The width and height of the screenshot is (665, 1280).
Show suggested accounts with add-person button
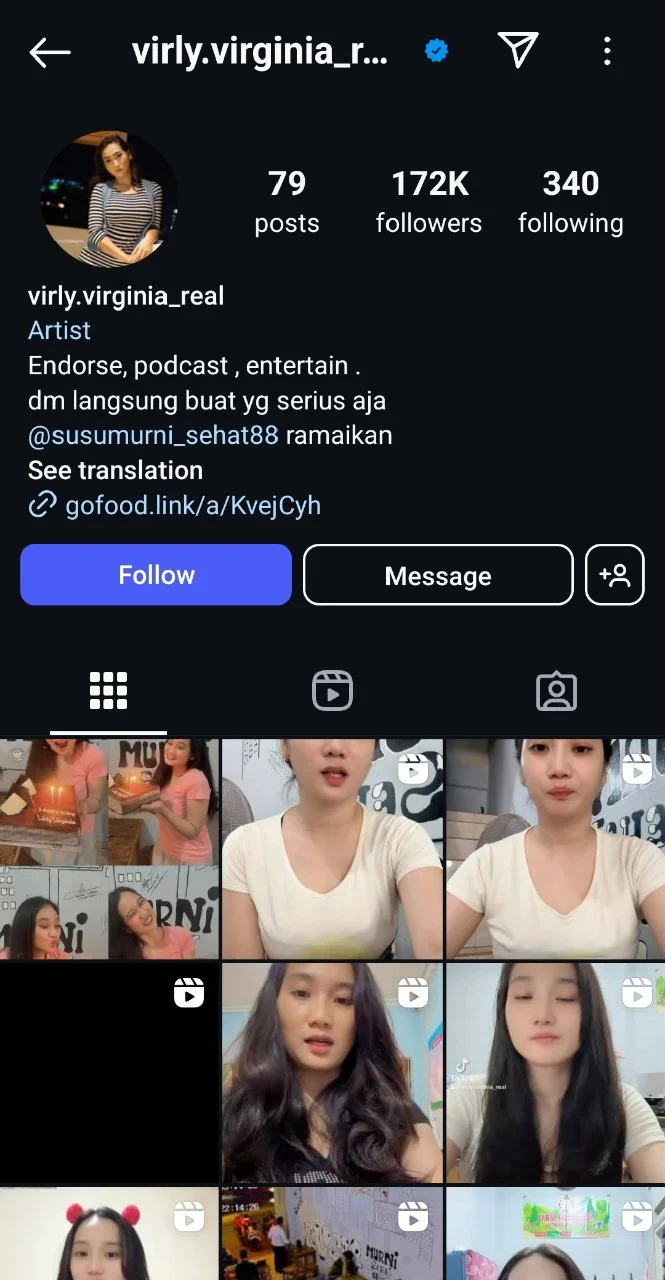pyautogui.click(x=615, y=575)
